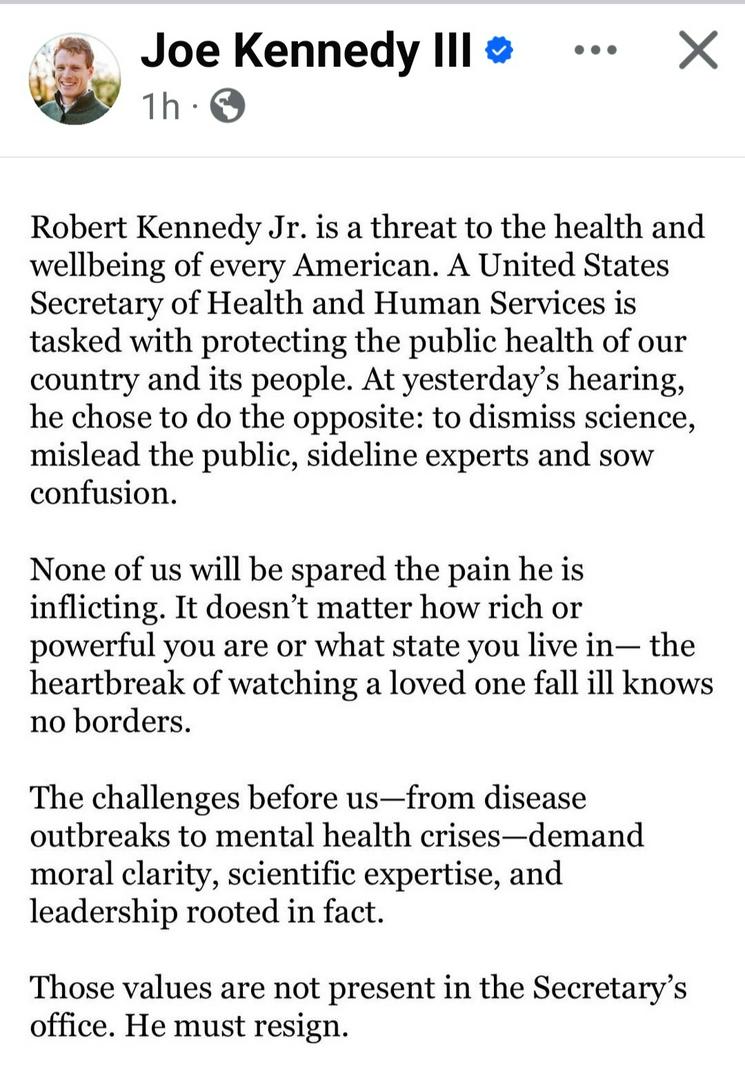
Task: Open Joe Kennedy III's profile picture
Action: 75,79
